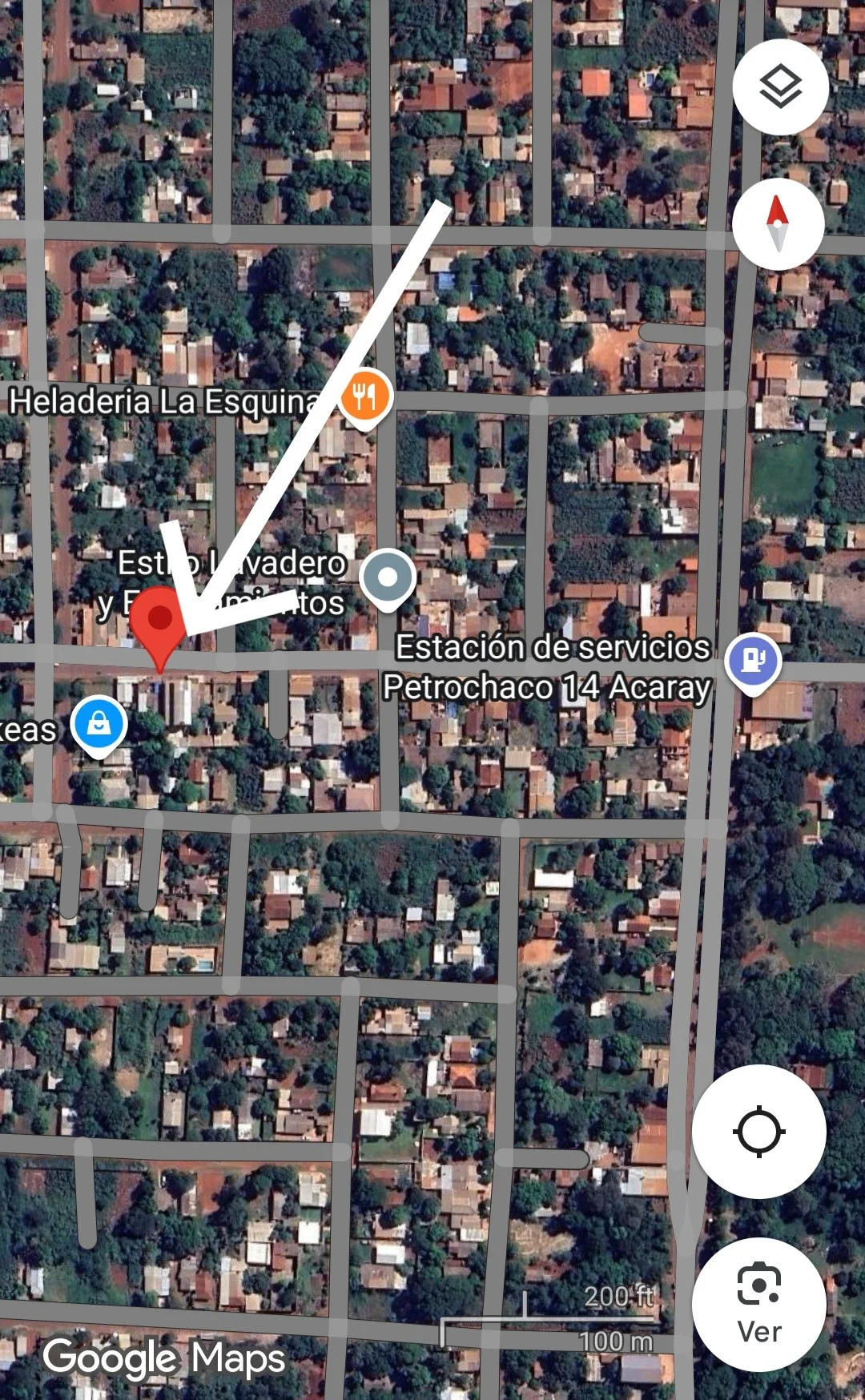Center map on my current location

point(758,1131)
